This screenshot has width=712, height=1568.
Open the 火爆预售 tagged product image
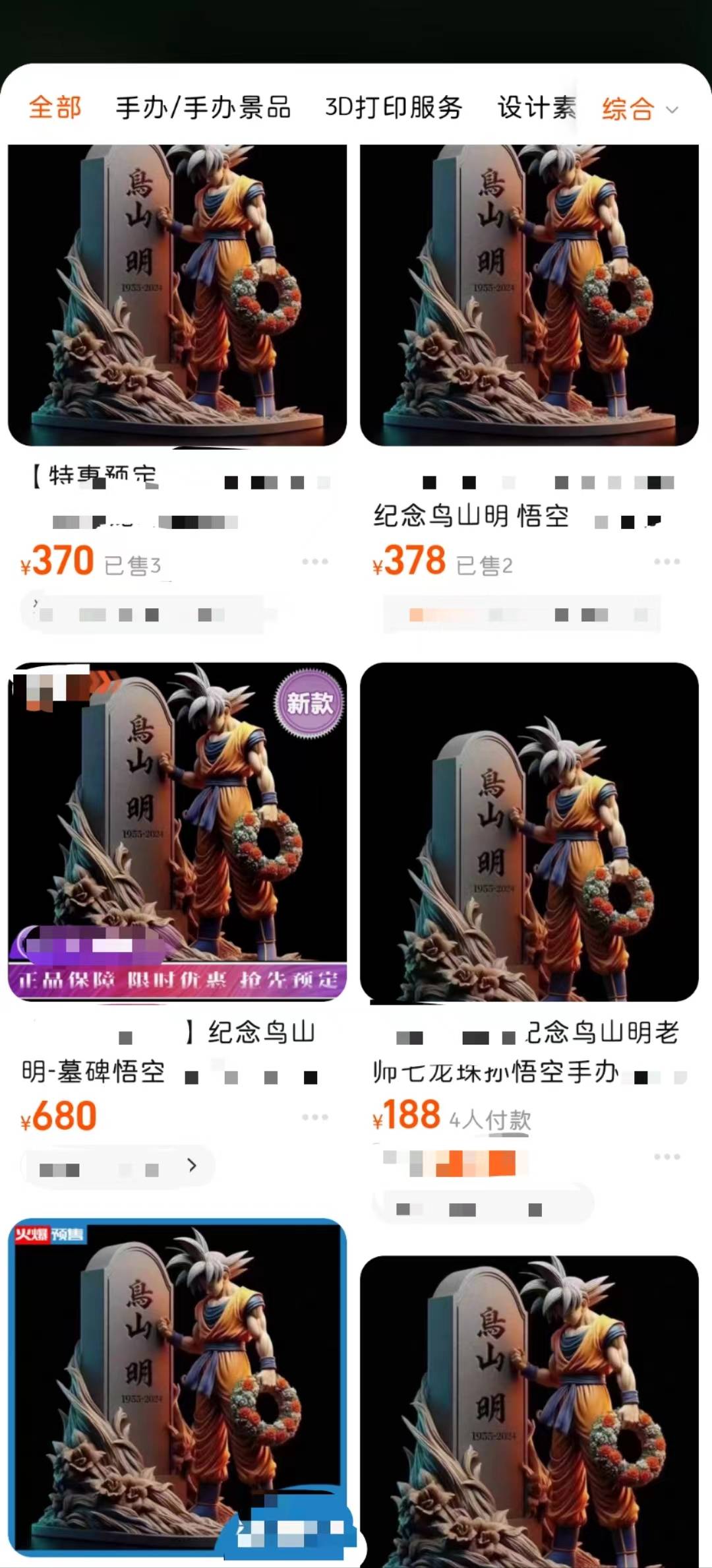point(177,1385)
